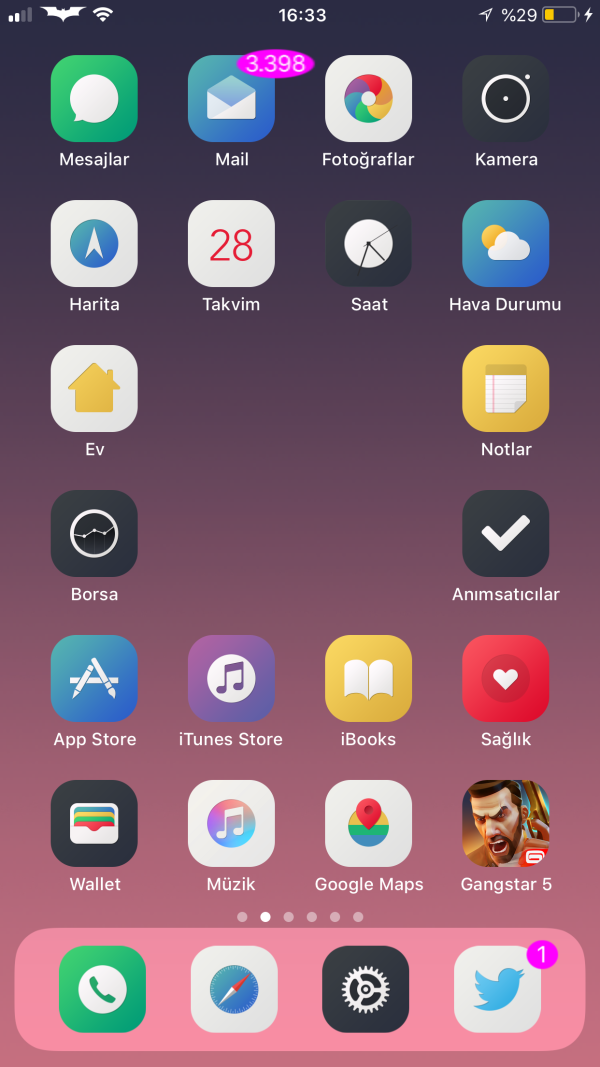Open the Saat clock app
The image size is (600, 1067).
click(368, 243)
